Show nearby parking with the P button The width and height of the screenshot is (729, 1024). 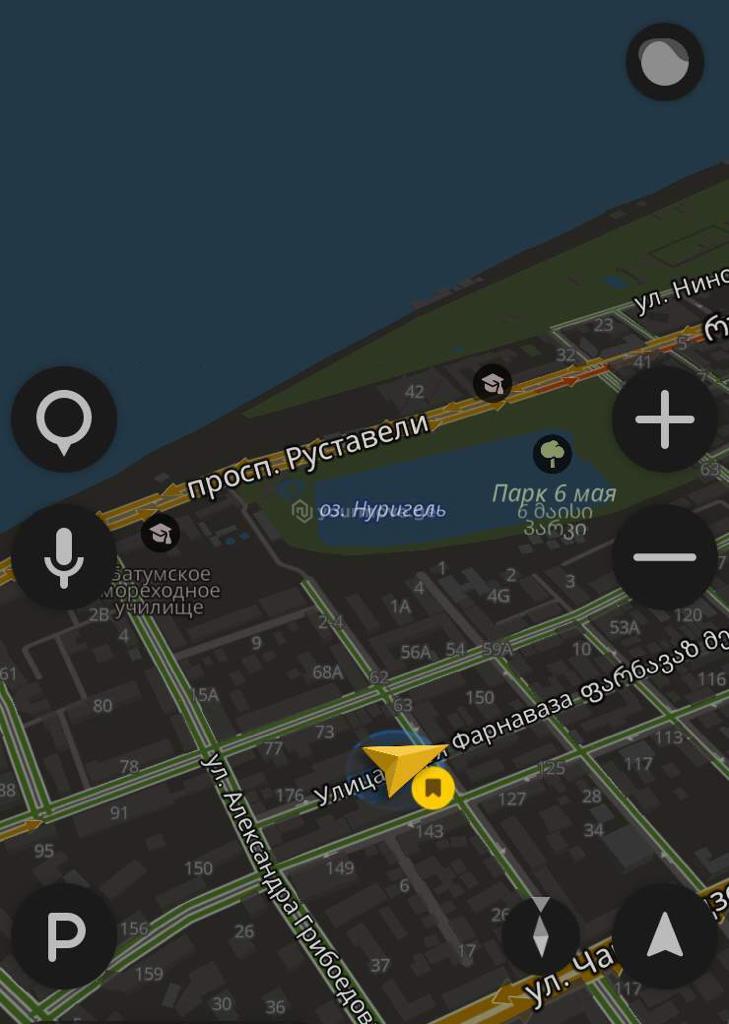point(64,936)
